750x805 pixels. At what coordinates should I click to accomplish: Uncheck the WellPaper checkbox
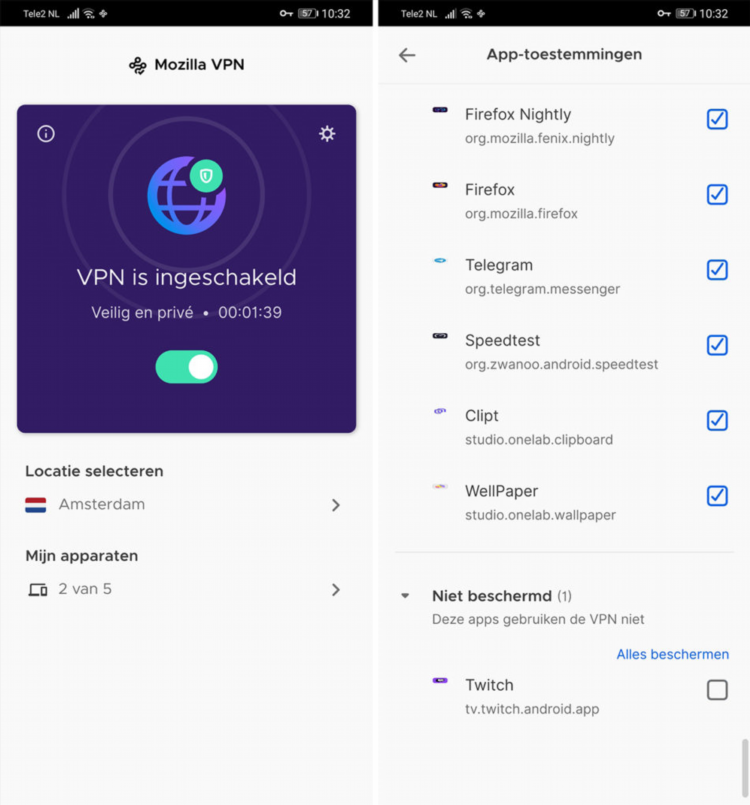[717, 496]
